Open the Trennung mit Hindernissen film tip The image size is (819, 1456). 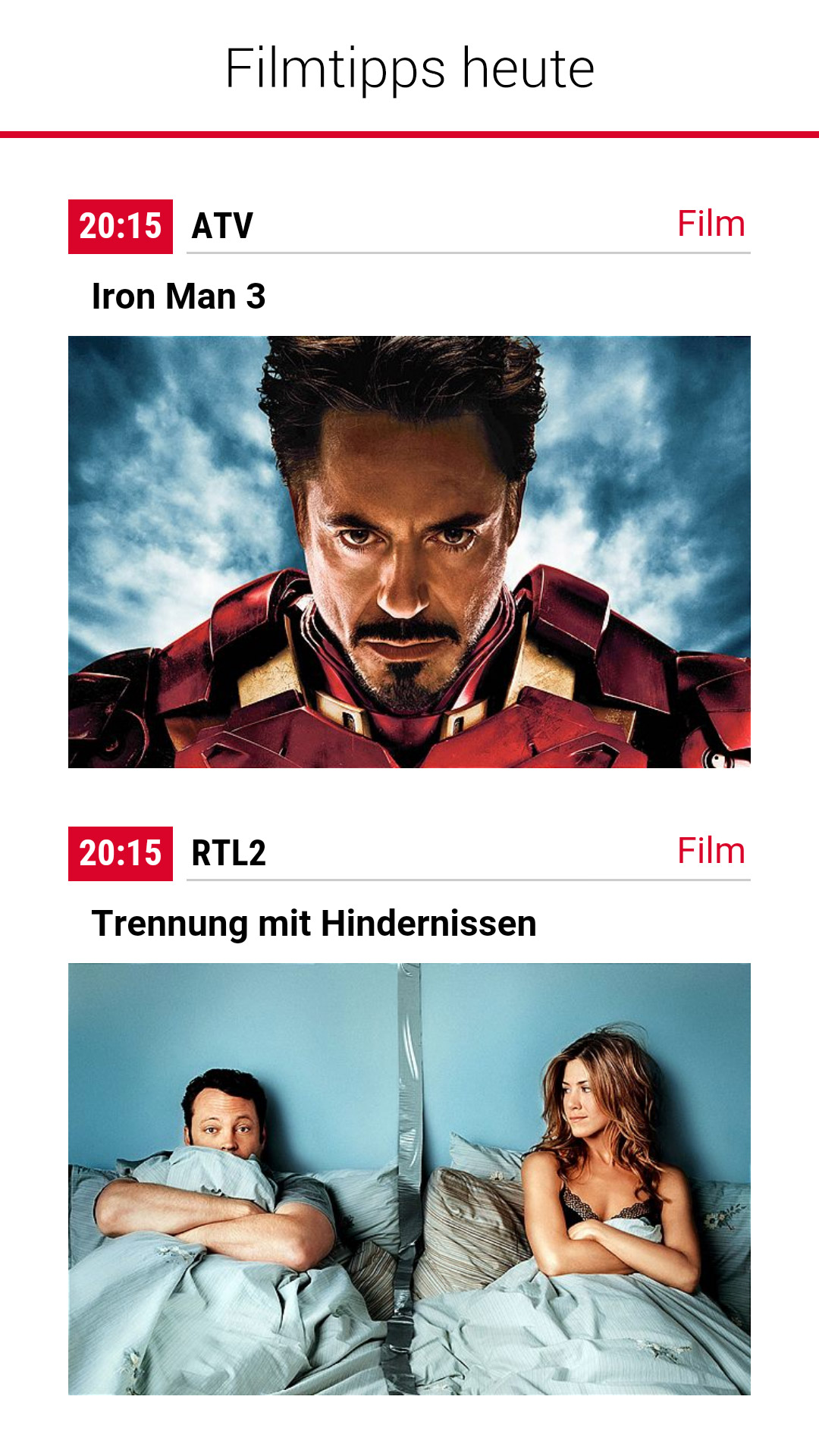[x=409, y=1178]
